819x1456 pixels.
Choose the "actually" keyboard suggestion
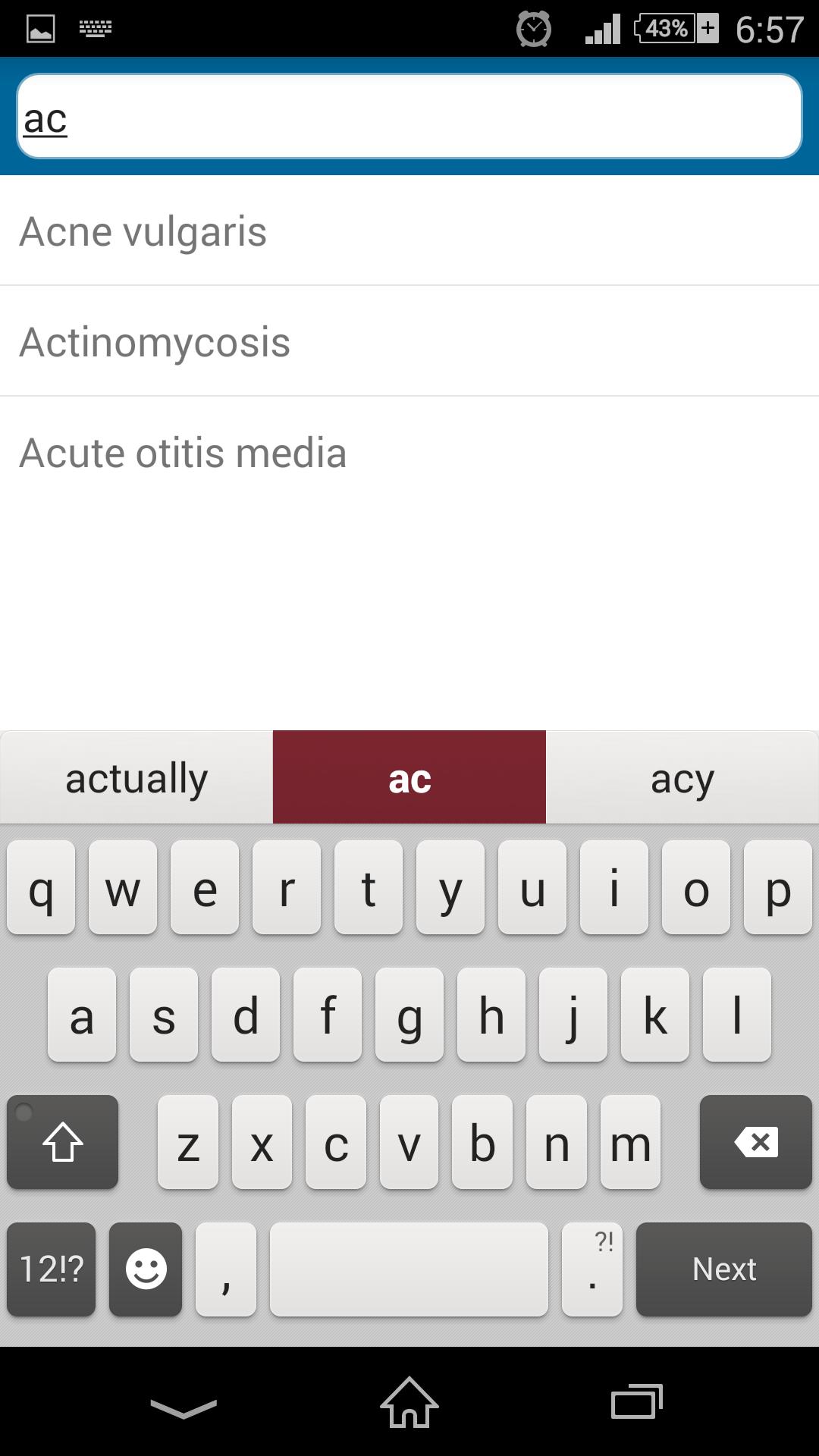pos(136,778)
